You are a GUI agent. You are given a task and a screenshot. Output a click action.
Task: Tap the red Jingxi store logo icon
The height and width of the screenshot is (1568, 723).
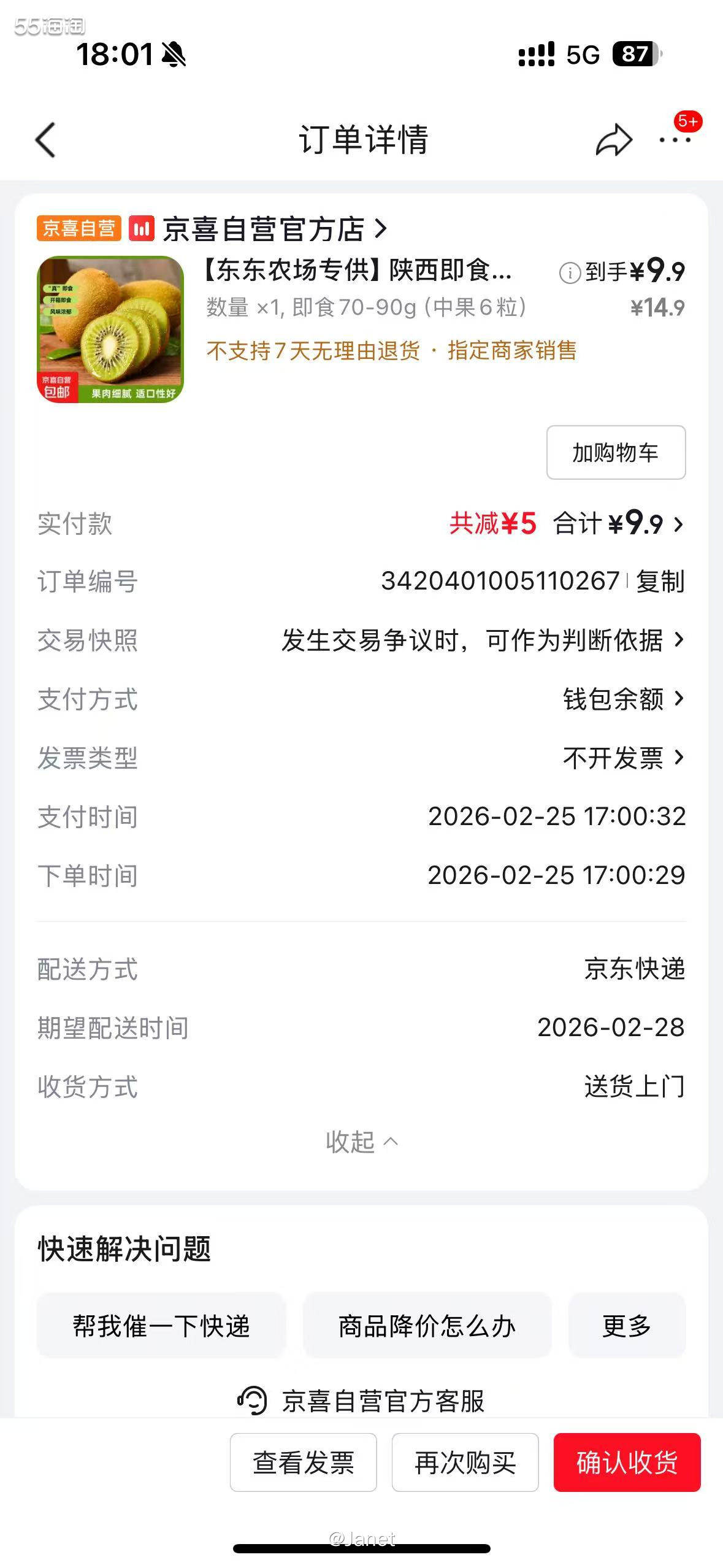click(x=142, y=228)
